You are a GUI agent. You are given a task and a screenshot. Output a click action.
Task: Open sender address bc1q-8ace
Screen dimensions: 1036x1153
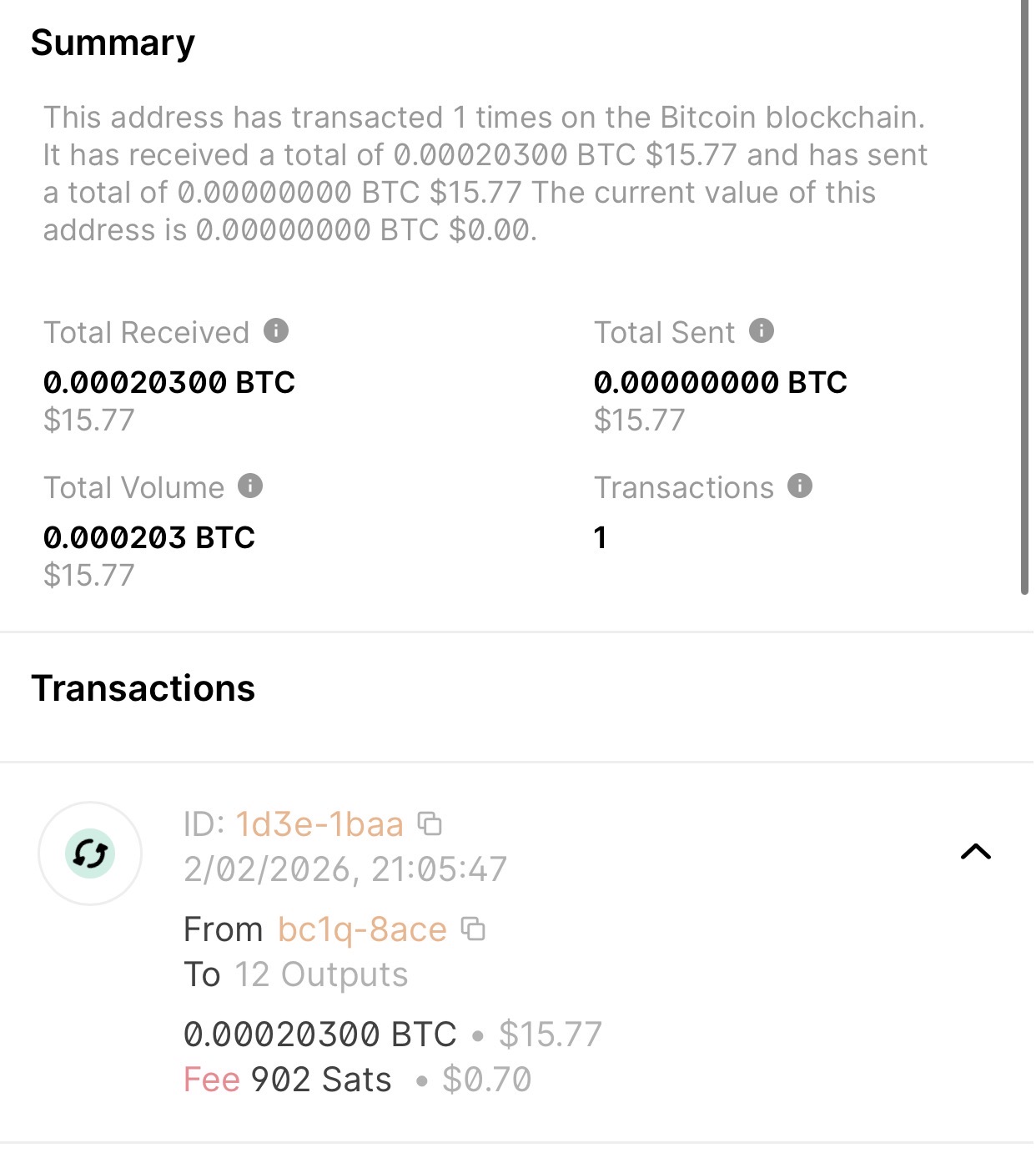click(x=362, y=929)
